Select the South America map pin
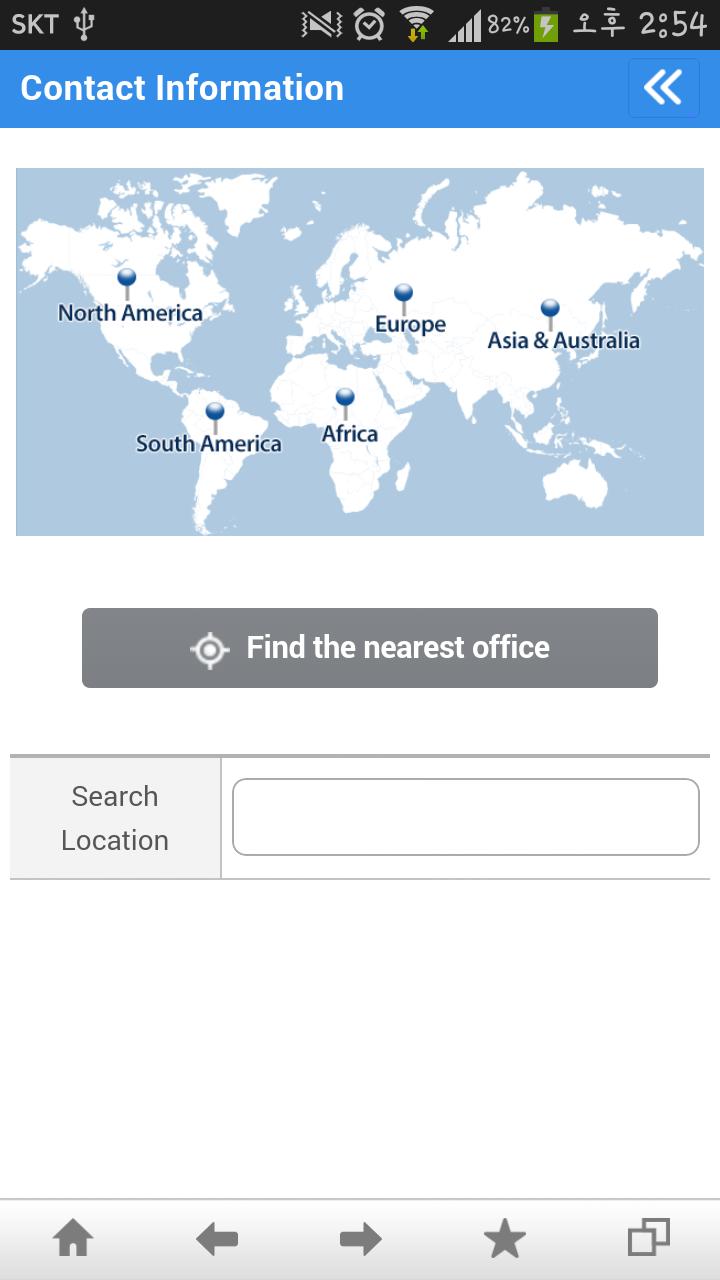 pyautogui.click(x=214, y=416)
